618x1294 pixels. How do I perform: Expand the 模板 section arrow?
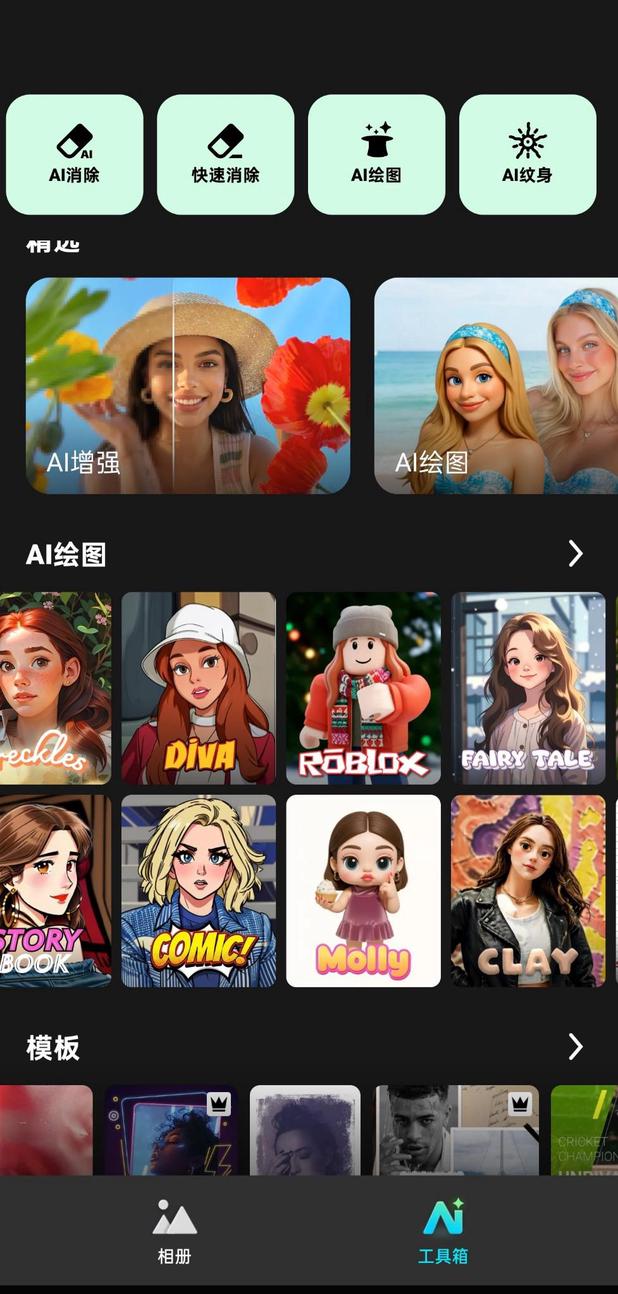coord(575,1047)
